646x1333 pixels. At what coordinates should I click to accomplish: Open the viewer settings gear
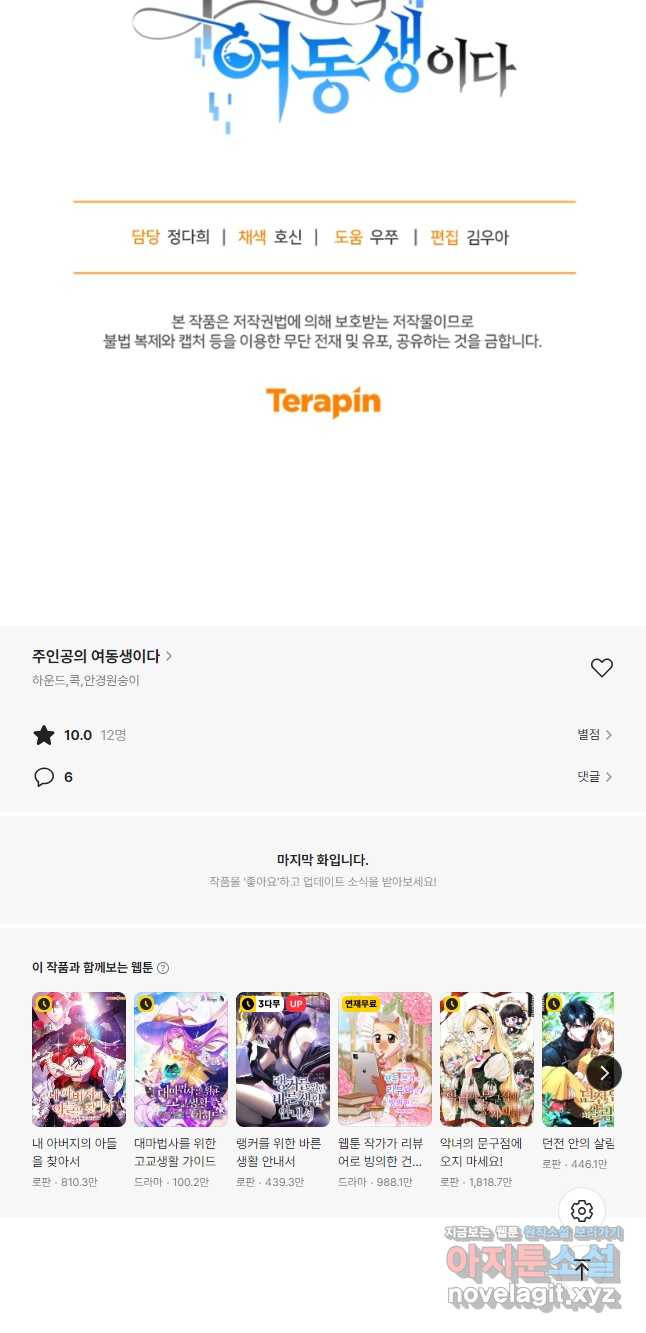tap(582, 1212)
